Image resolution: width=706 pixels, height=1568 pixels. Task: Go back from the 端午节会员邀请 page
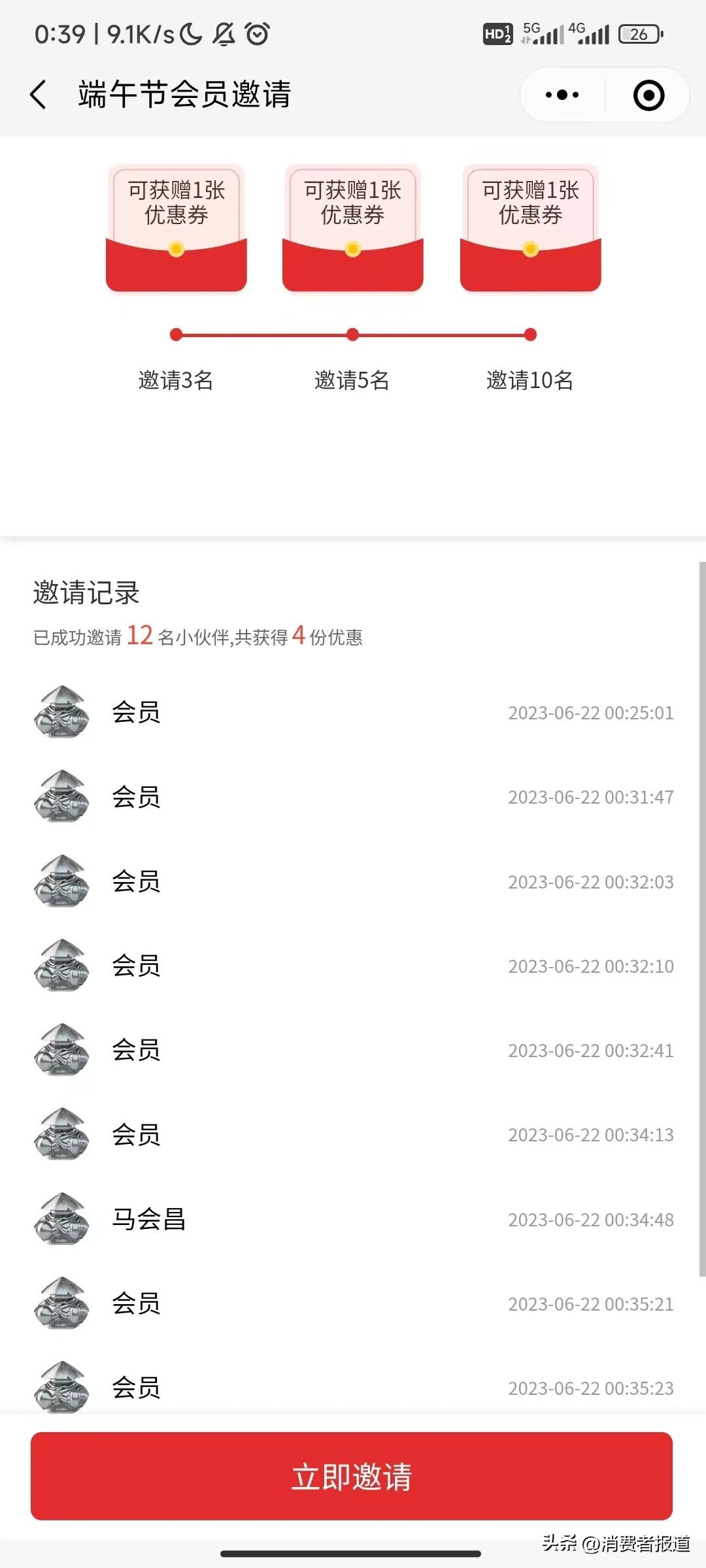(39, 95)
